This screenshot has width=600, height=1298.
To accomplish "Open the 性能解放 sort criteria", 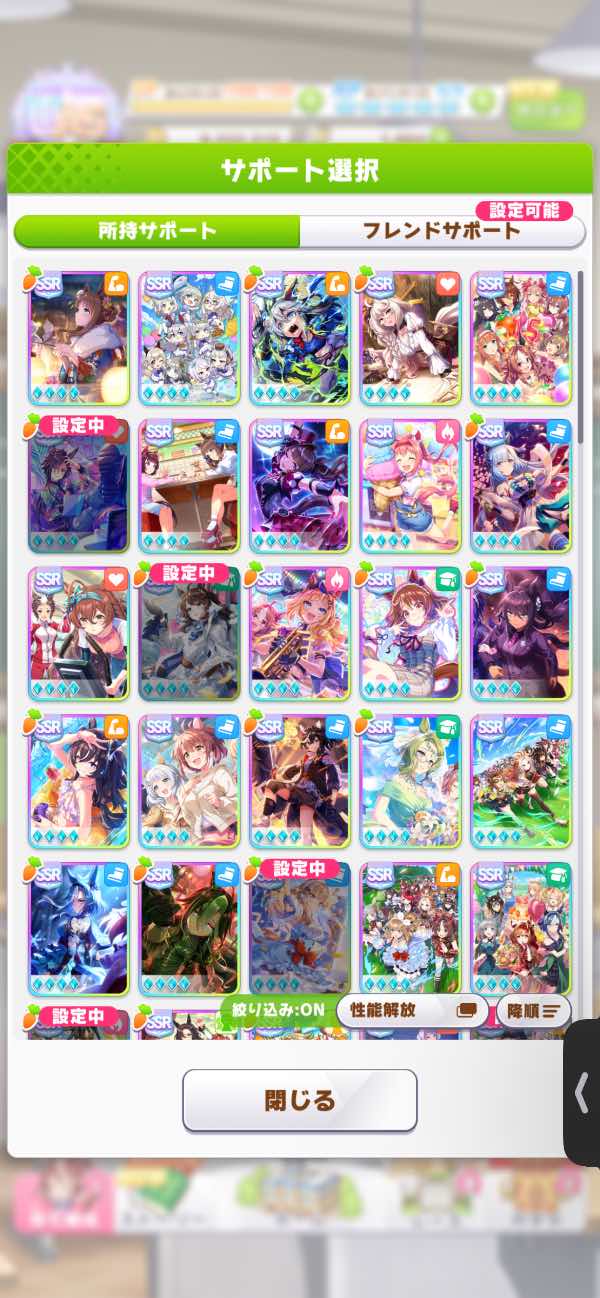I will click(x=411, y=1010).
